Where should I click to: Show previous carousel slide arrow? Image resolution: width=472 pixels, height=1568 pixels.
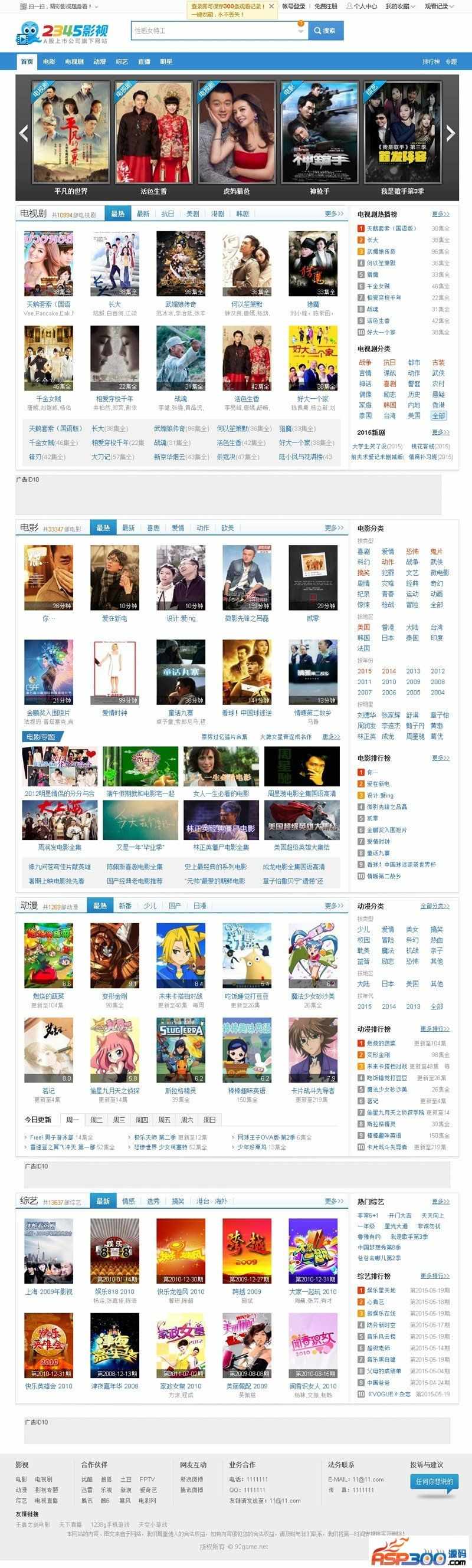24,133
